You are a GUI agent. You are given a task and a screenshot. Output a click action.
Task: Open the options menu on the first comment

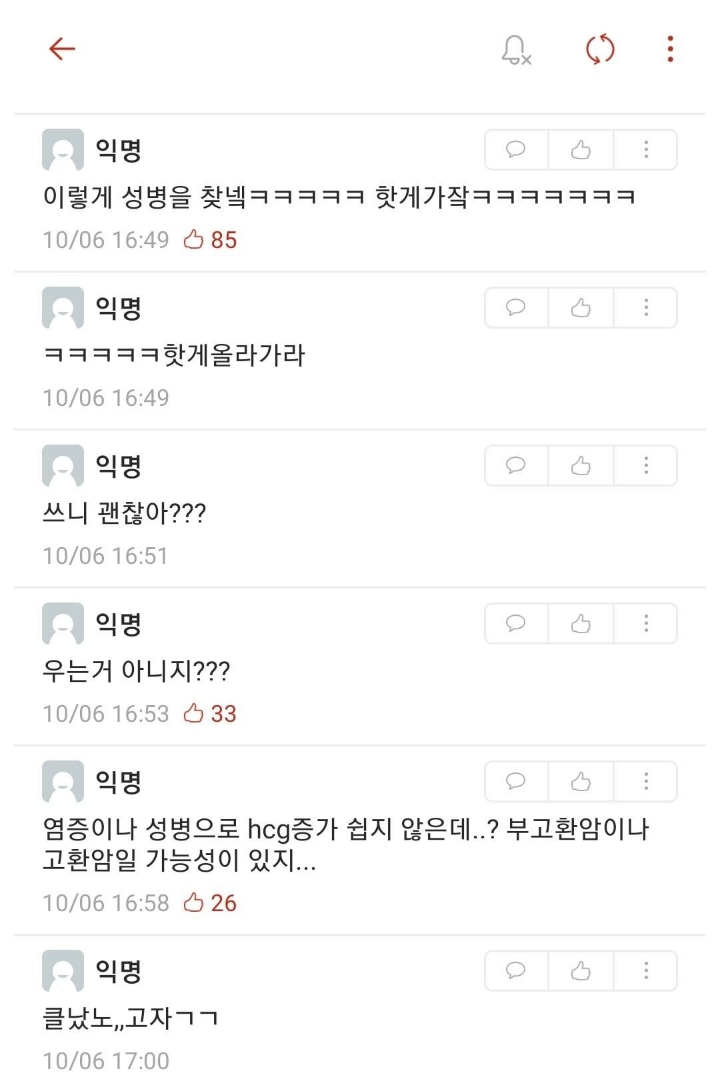[x=646, y=150]
